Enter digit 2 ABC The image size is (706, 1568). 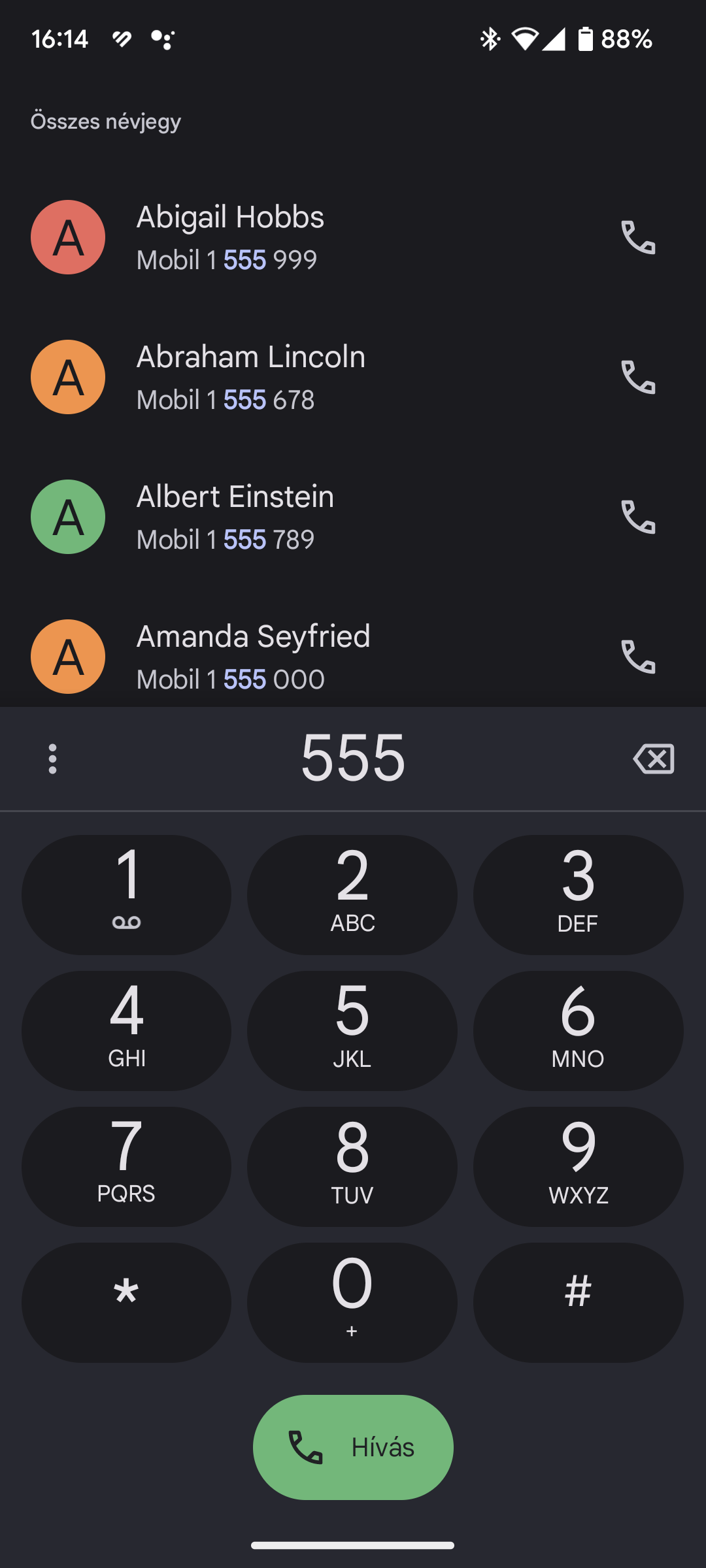tap(352, 895)
